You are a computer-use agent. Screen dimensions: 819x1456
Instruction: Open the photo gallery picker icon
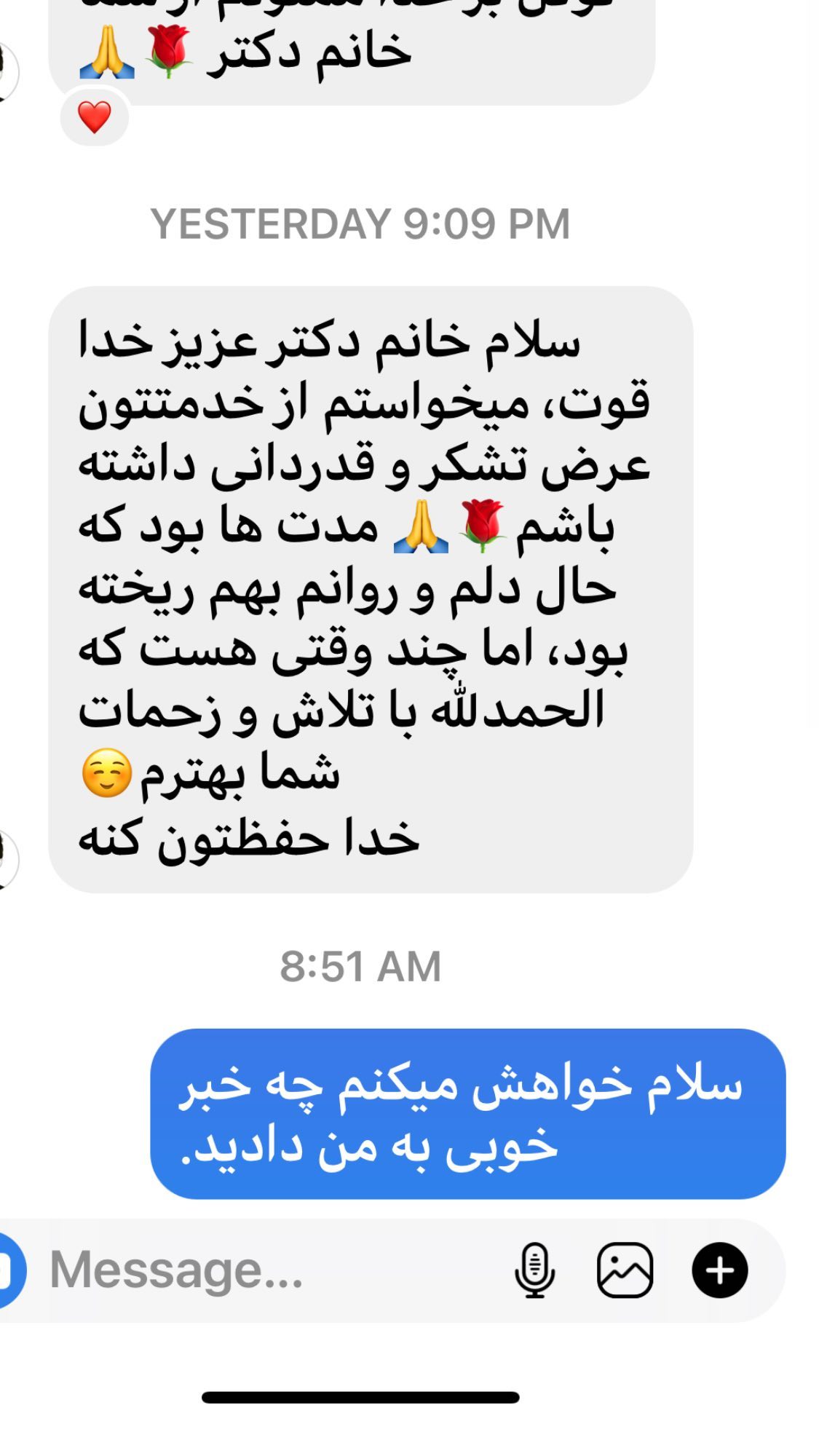pos(625,1270)
